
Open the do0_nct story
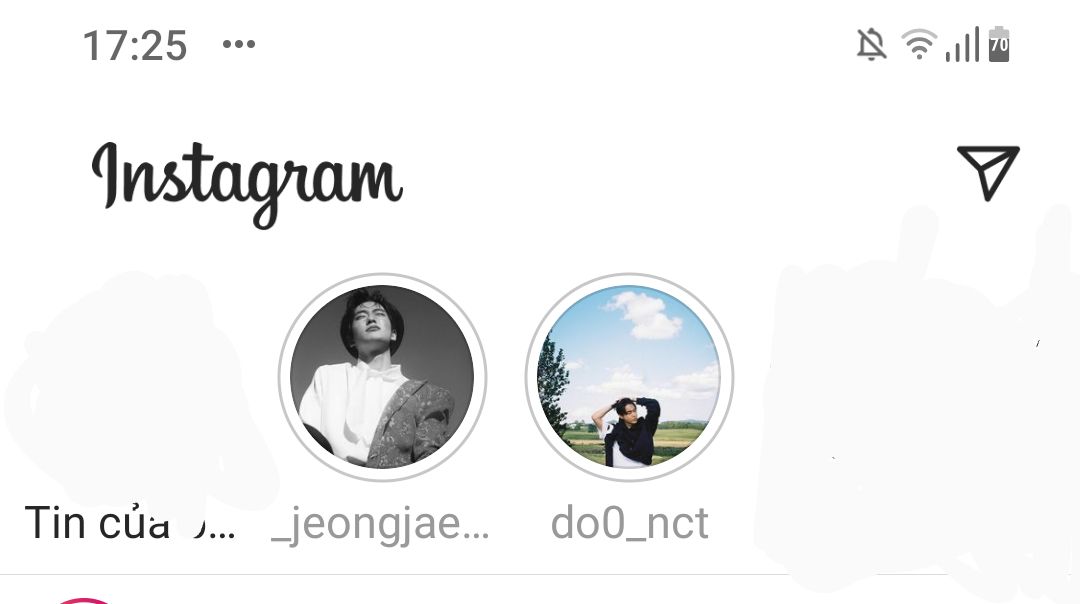pyautogui.click(x=629, y=377)
